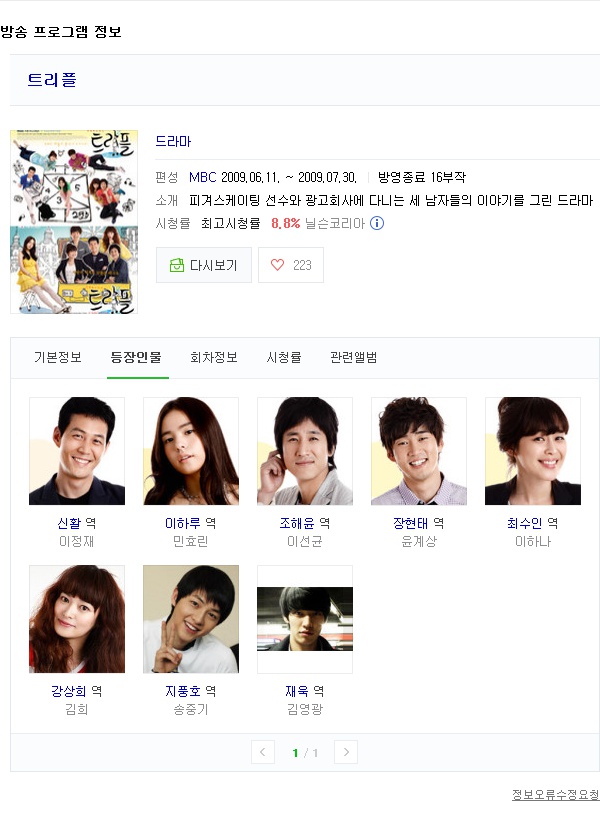
Task: Open cast member 이정재's profile photo
Action: click(77, 451)
